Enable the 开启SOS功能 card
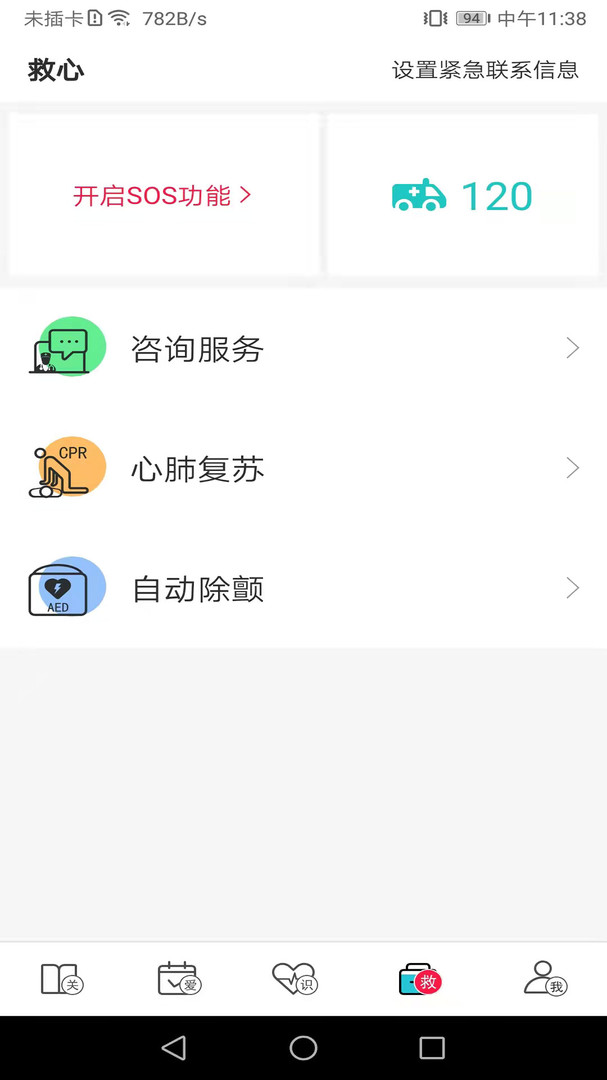Screen dimensions: 607x1080 click(163, 195)
